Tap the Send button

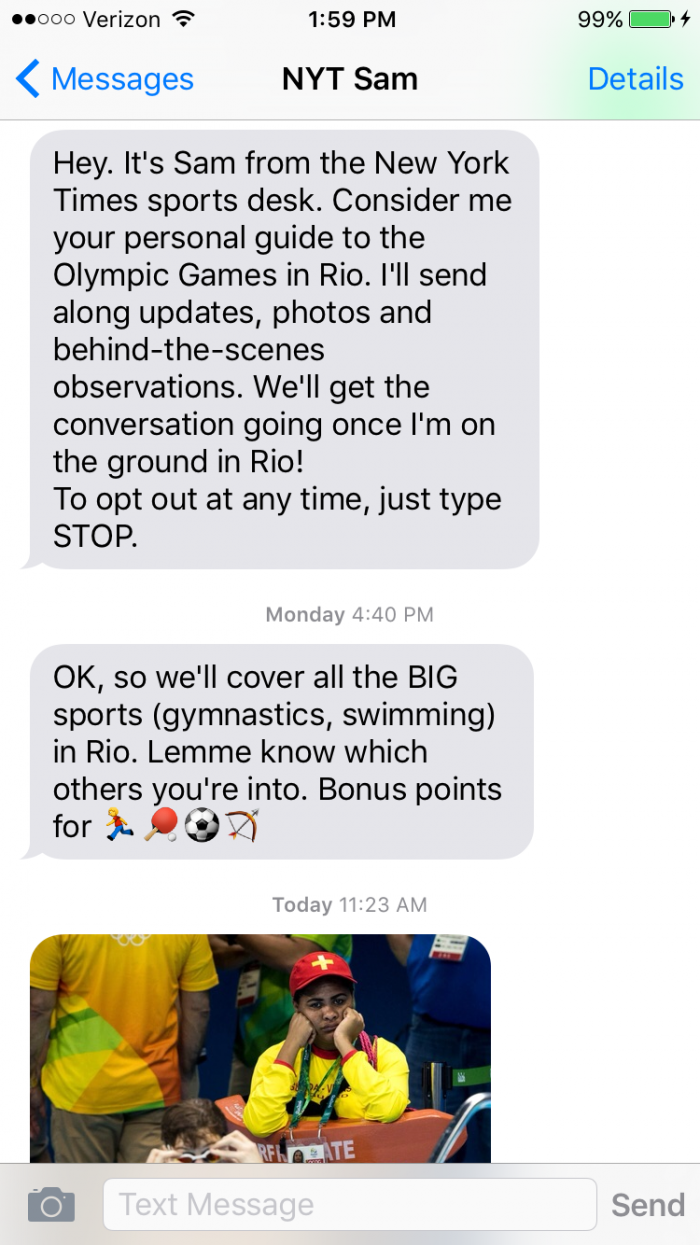tap(648, 1204)
